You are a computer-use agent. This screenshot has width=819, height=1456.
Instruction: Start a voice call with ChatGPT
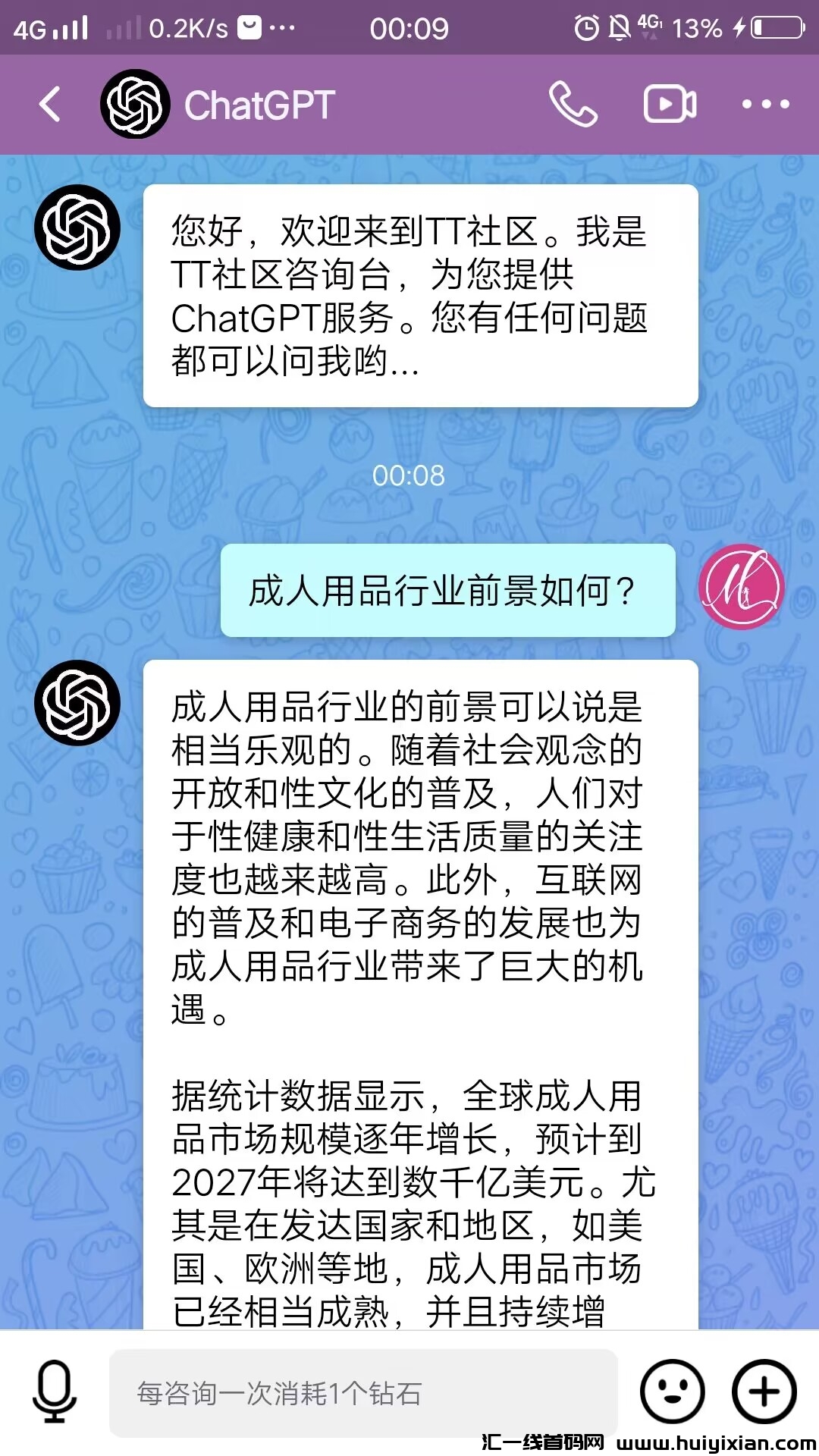573,104
